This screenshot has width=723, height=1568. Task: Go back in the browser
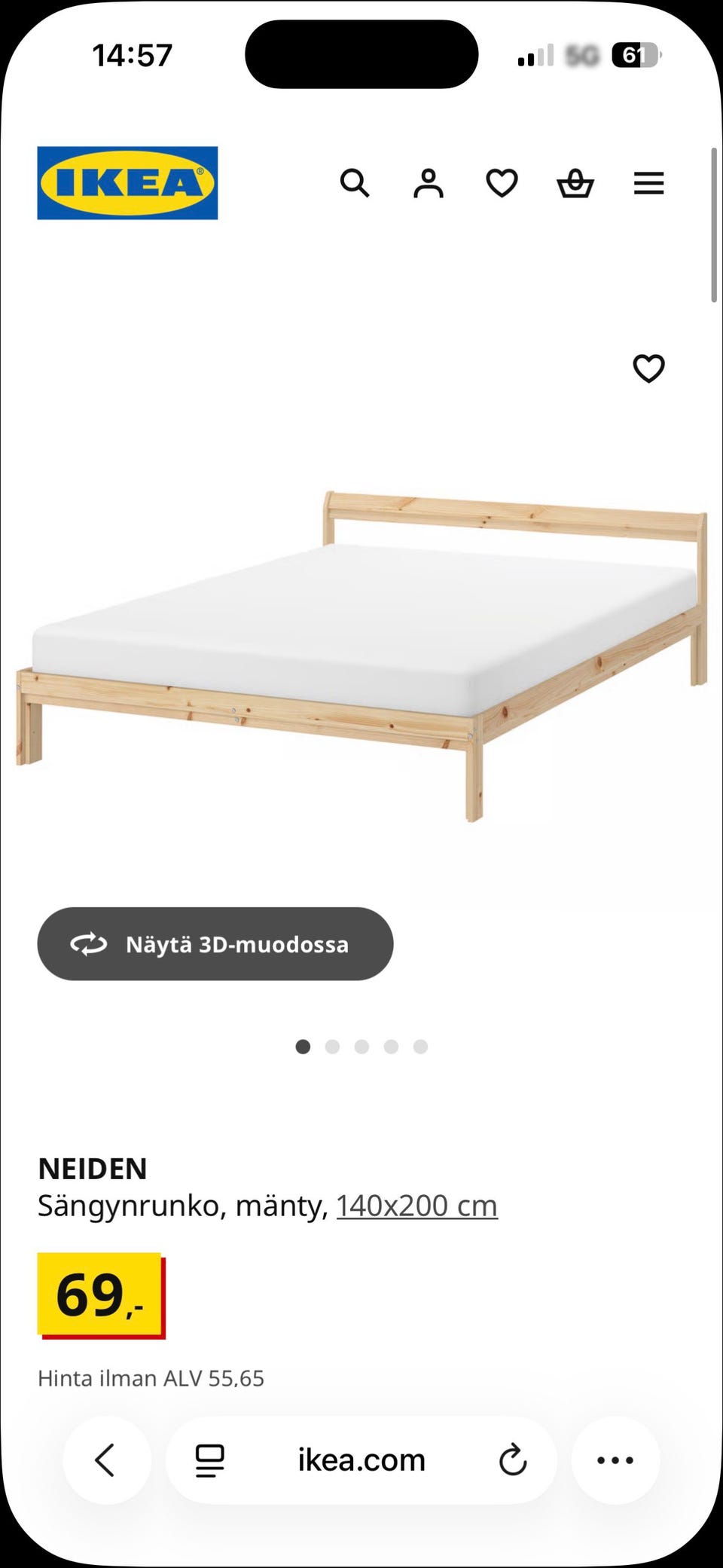106,1459
